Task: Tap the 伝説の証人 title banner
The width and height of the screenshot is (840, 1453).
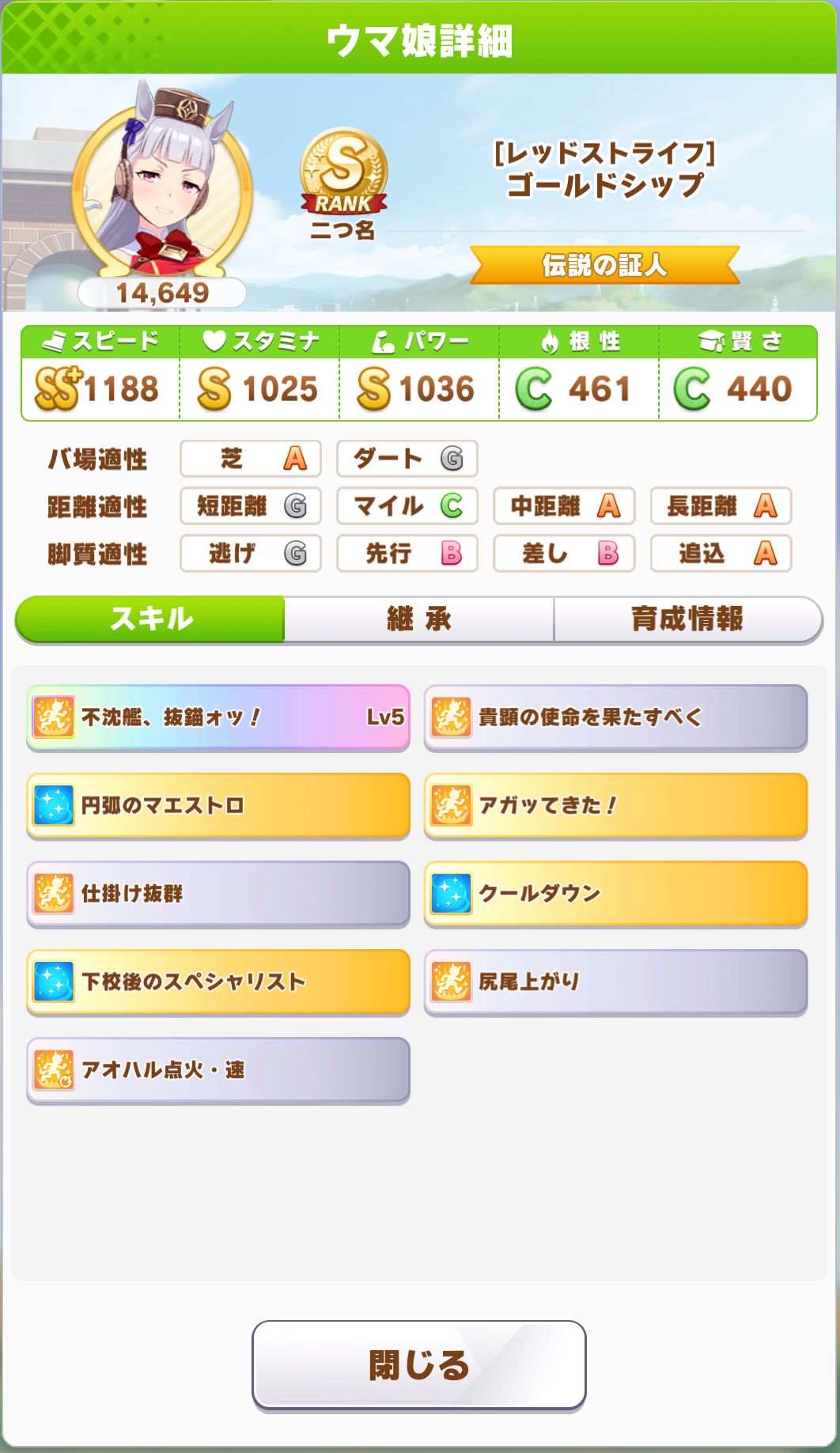Action: 604,265
